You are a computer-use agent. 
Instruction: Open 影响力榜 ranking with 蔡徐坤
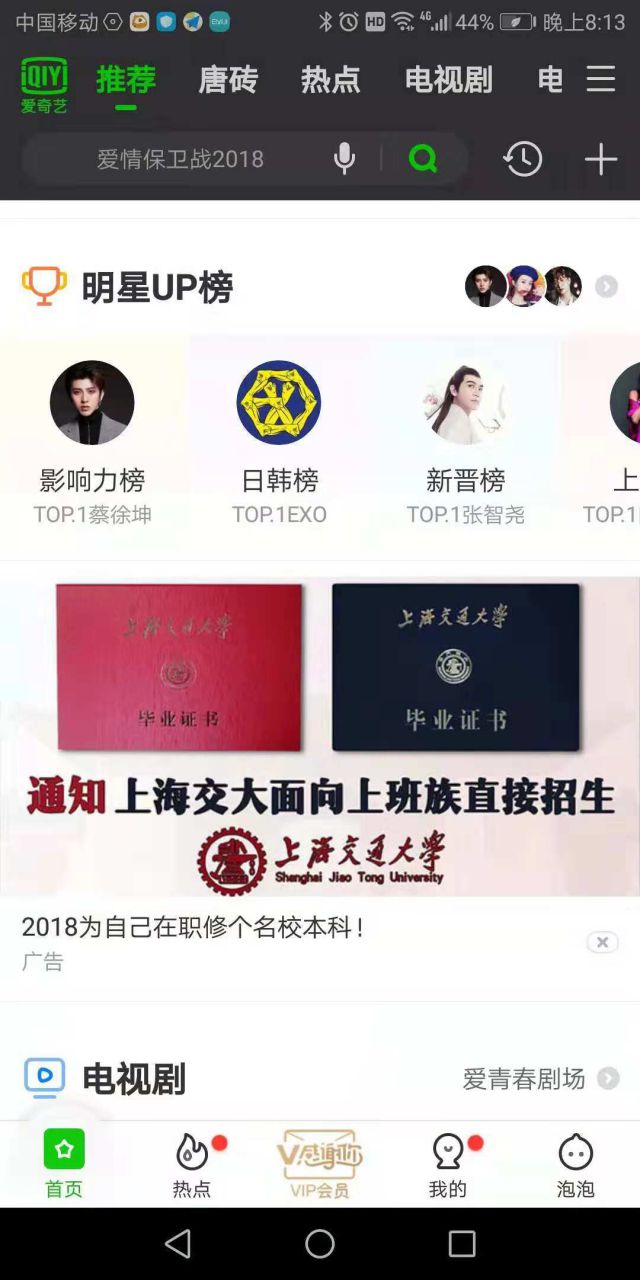tap(92, 442)
